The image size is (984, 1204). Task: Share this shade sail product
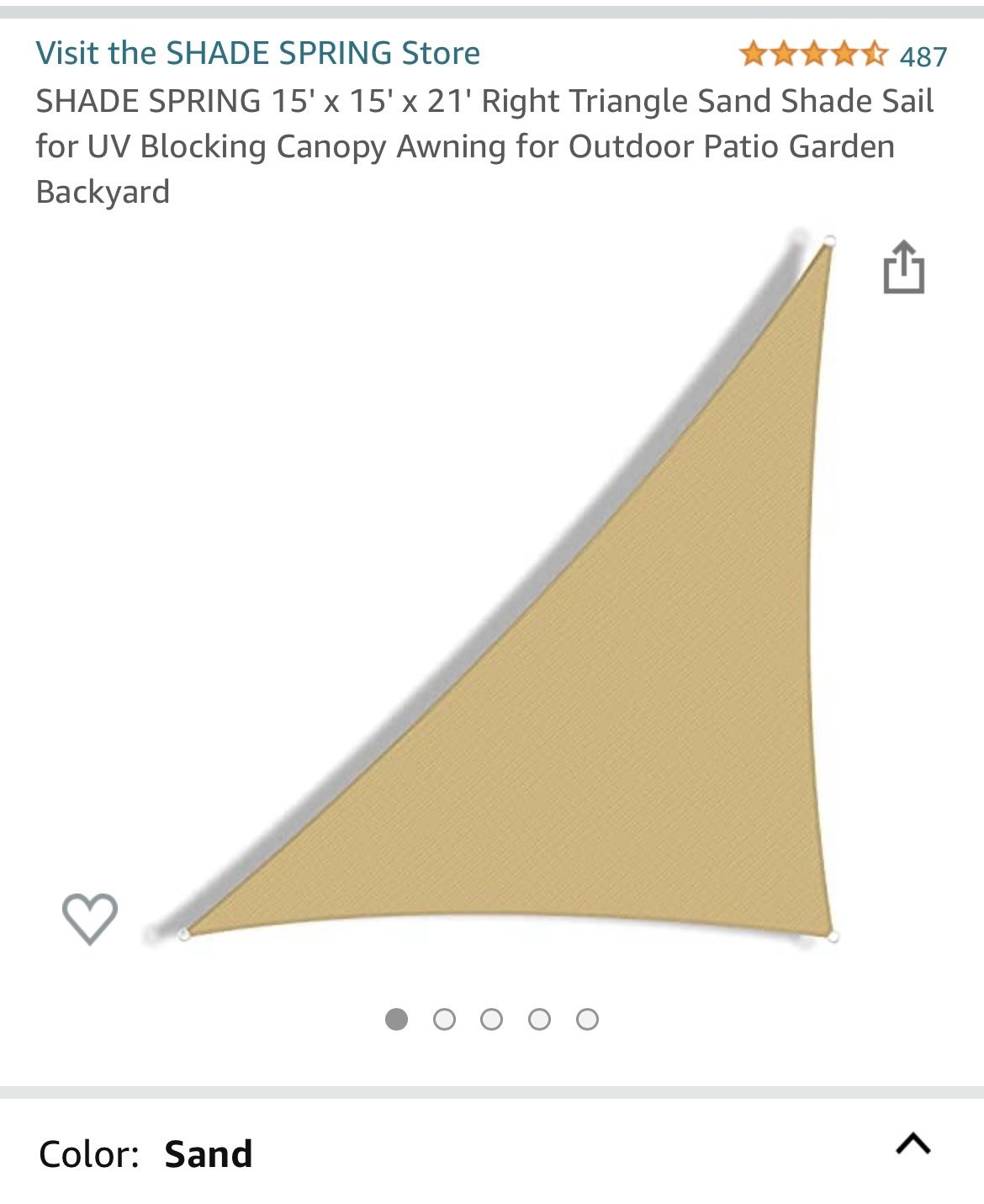903,268
